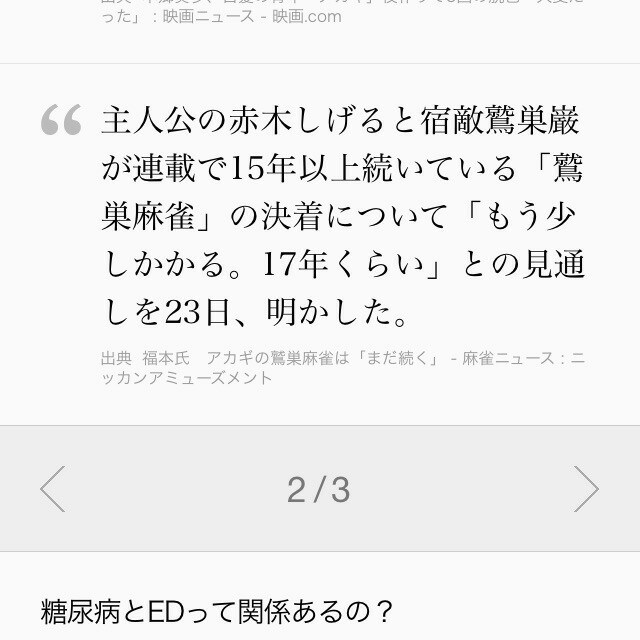Go to the next page arrow

pyautogui.click(x=586, y=489)
